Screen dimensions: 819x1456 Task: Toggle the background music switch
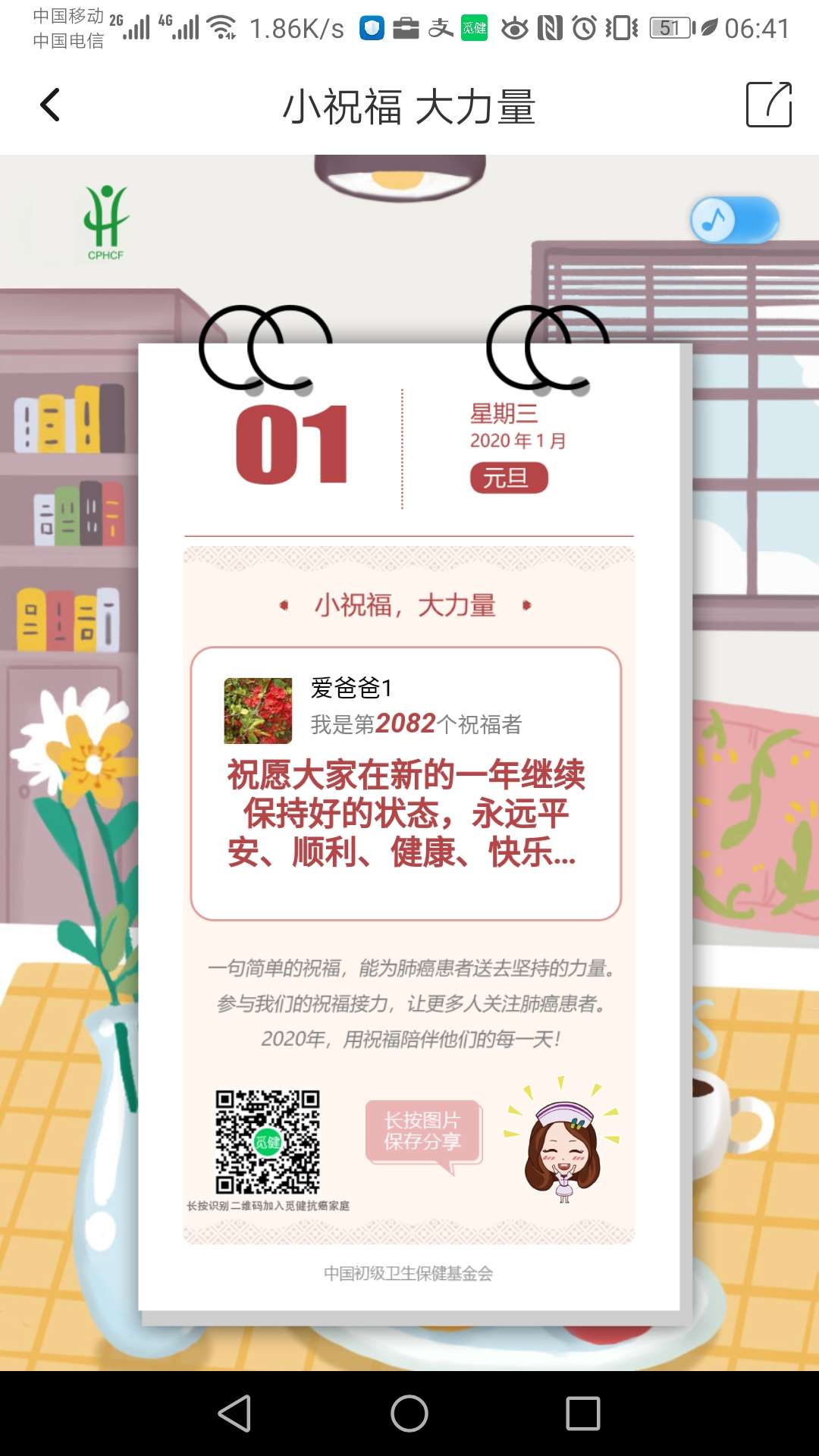pyautogui.click(x=734, y=221)
